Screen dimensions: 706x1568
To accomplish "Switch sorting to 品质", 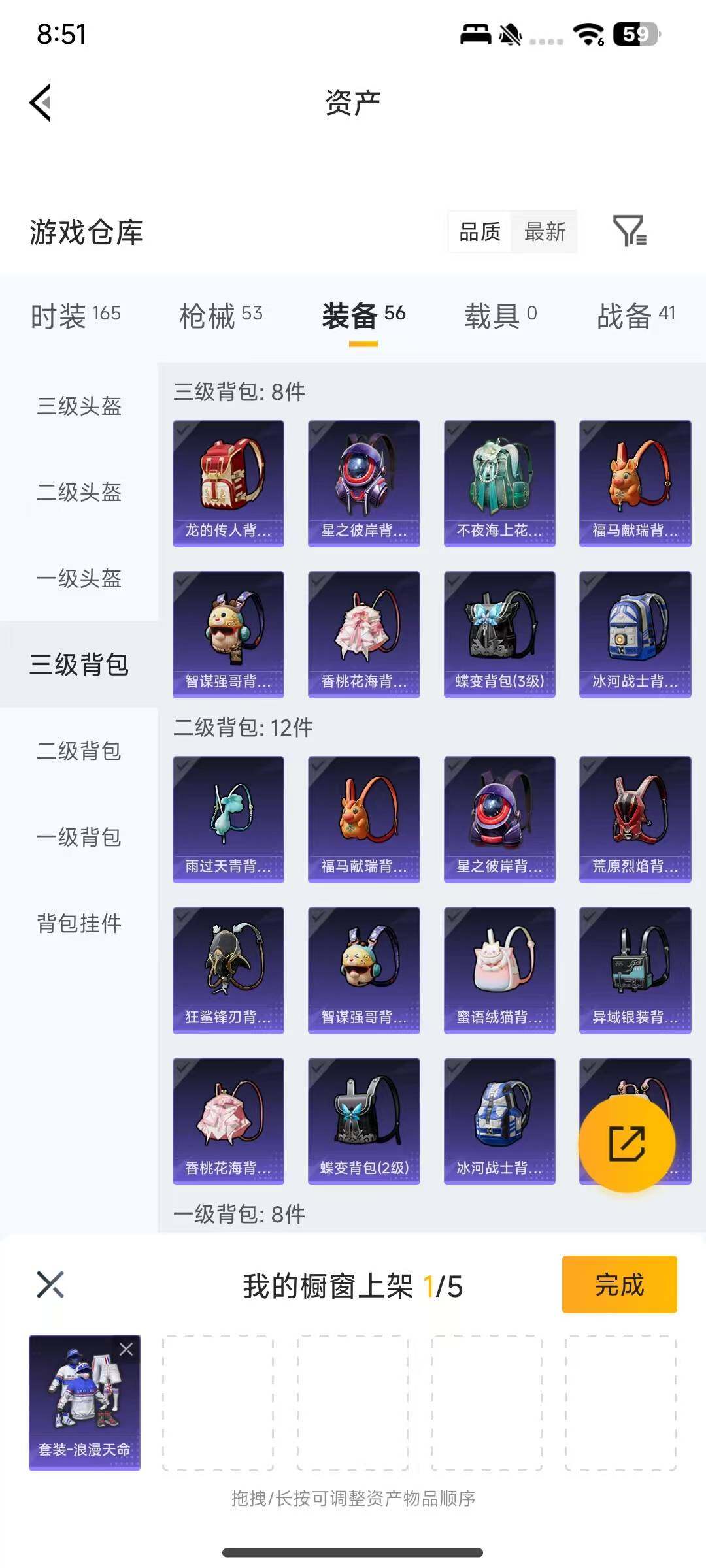I will 479,233.
